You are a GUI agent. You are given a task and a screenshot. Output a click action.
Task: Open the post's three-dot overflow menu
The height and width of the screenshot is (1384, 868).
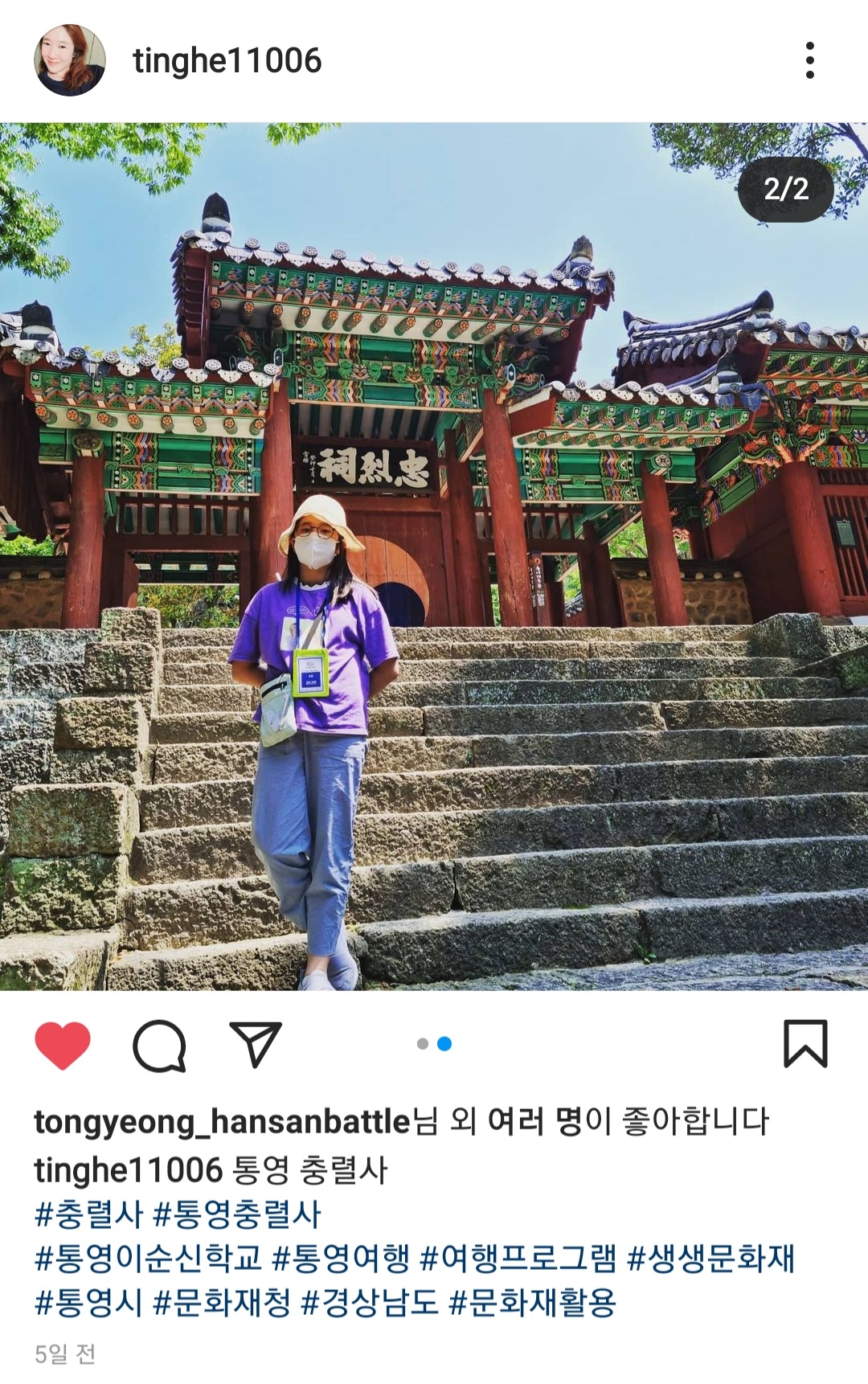click(x=809, y=60)
